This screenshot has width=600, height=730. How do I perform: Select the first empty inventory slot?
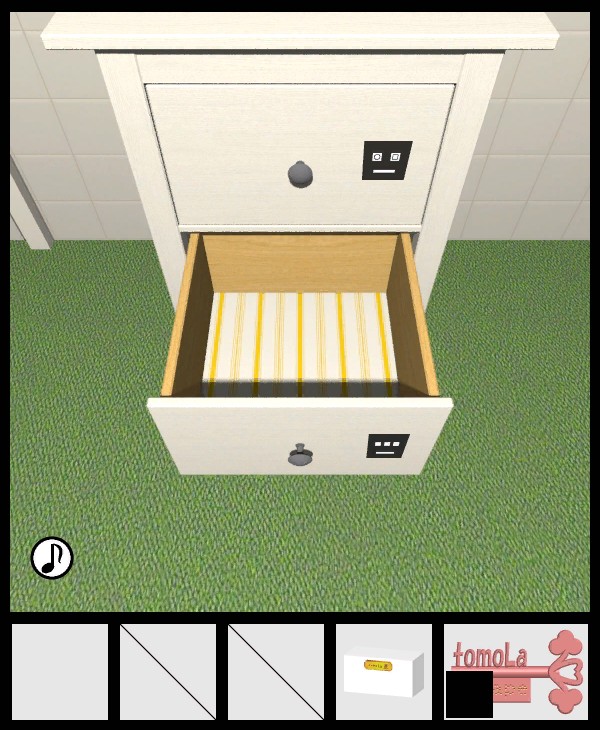(60, 672)
